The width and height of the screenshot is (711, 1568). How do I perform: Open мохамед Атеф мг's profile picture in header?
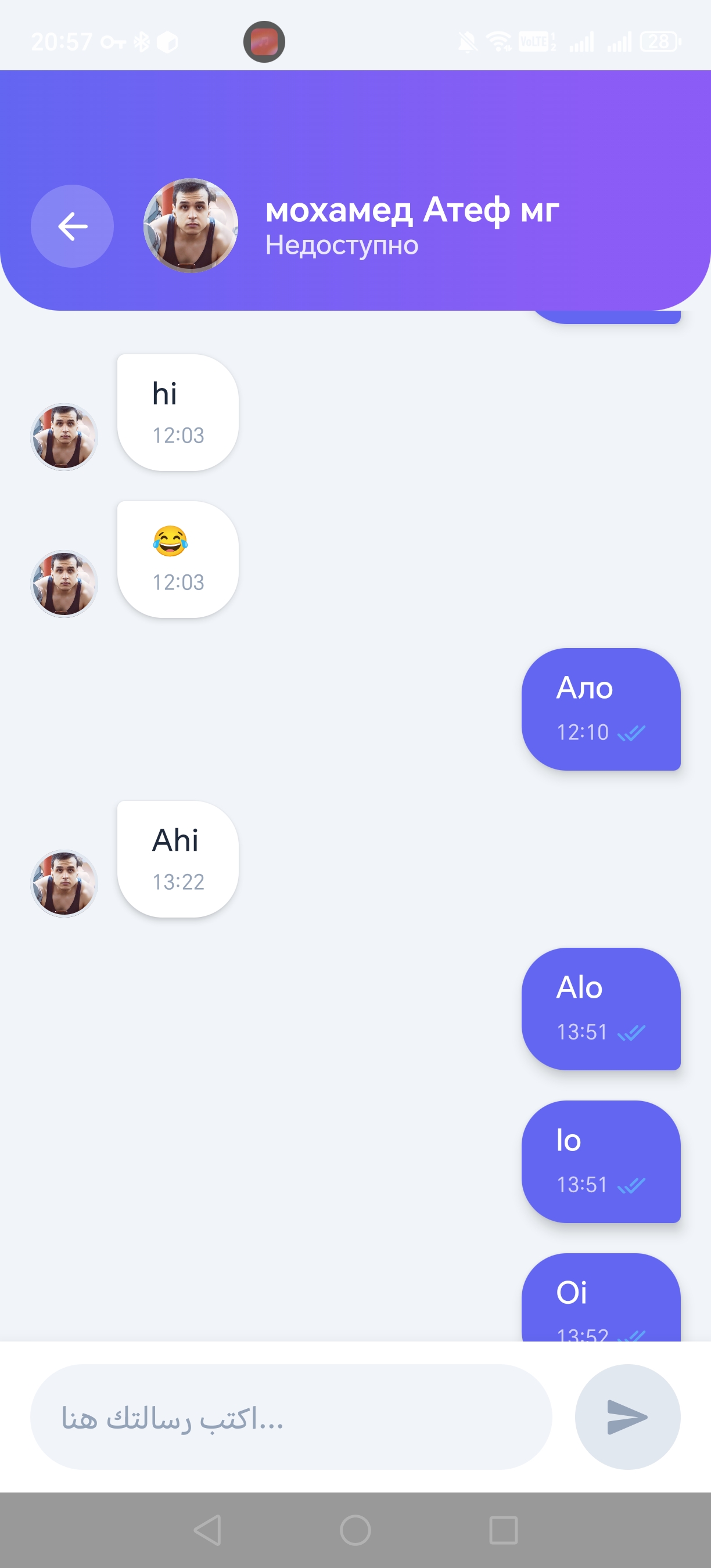[x=191, y=226]
